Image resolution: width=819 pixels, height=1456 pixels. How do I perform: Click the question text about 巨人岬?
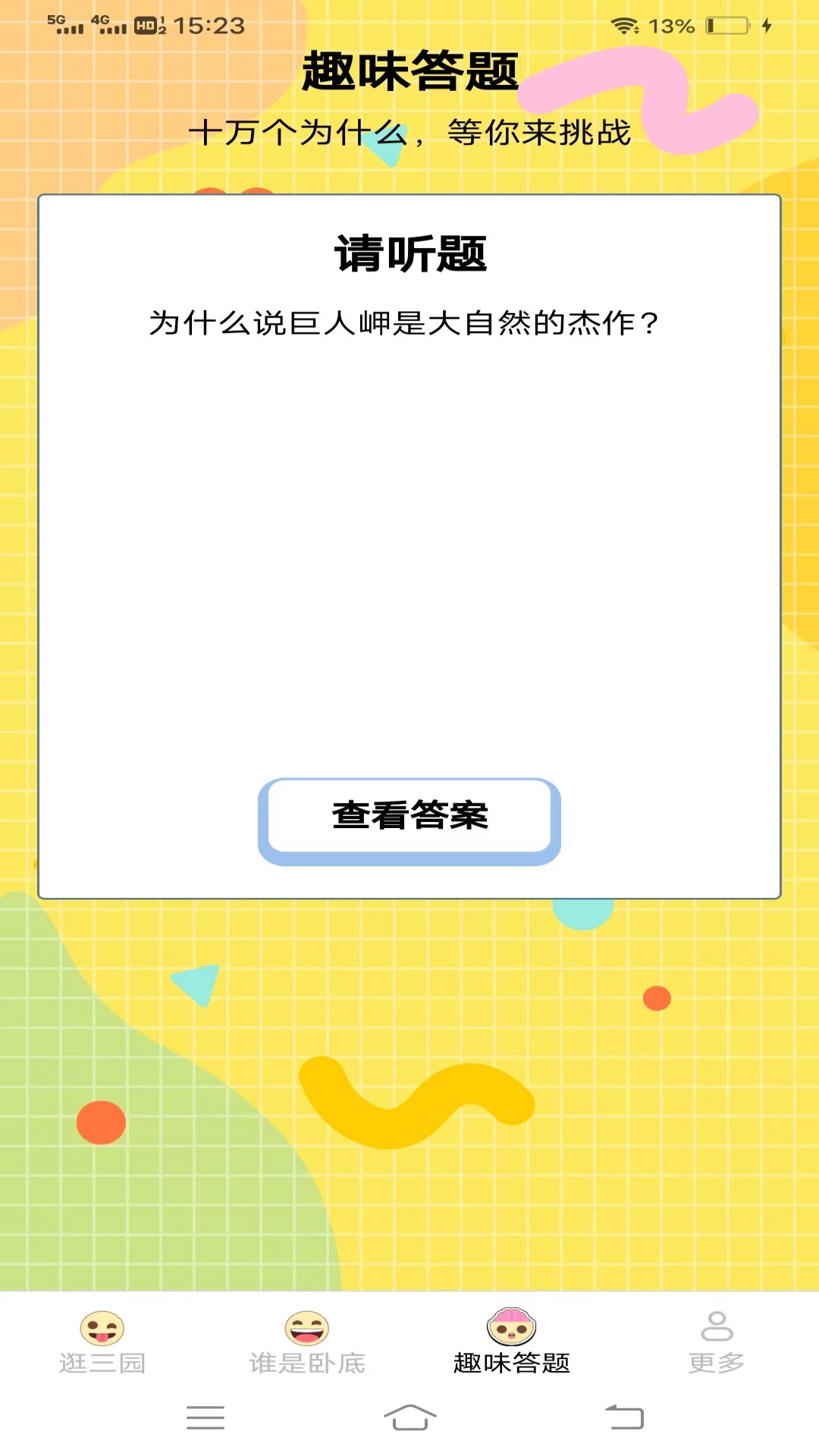[404, 322]
